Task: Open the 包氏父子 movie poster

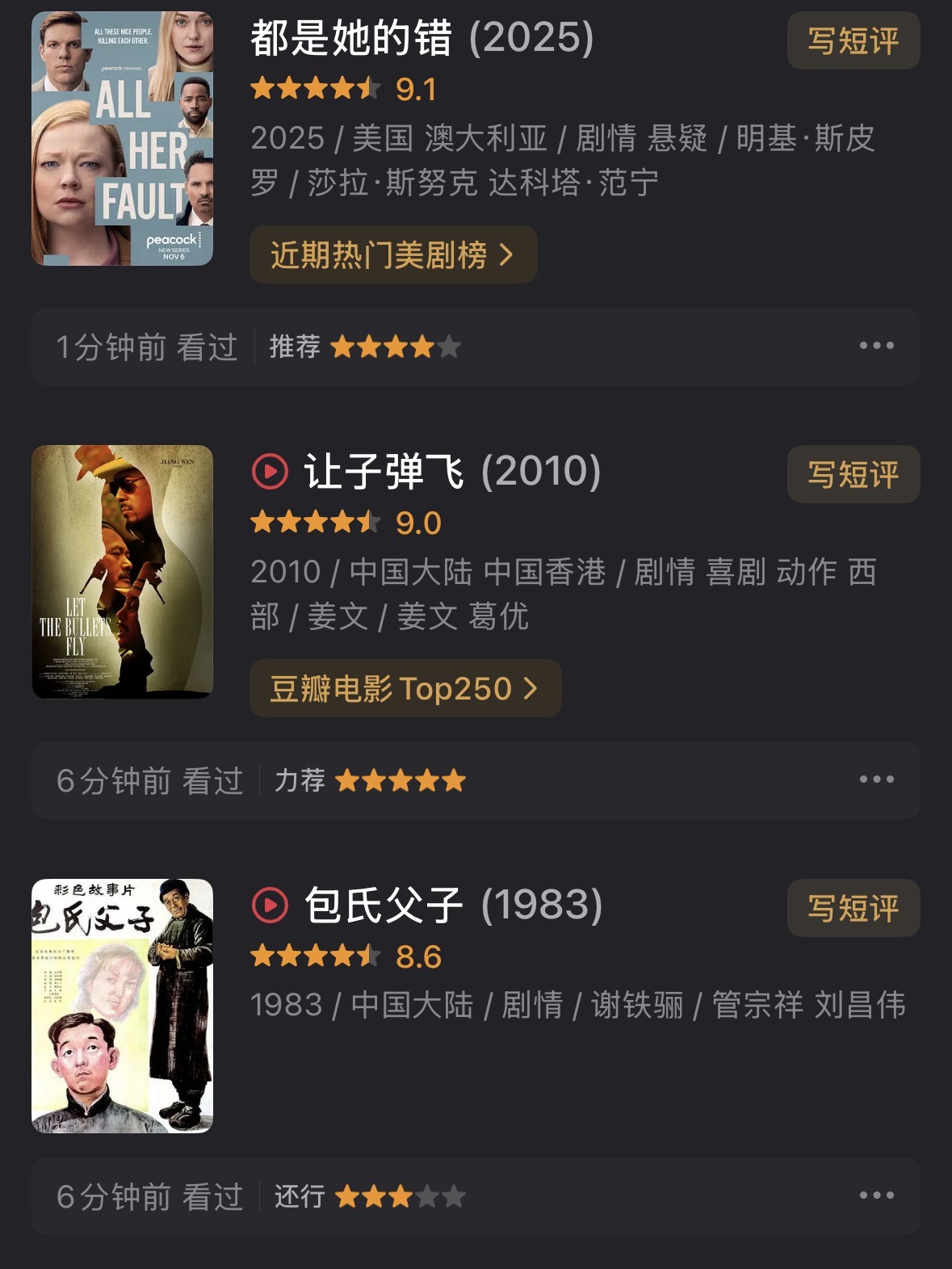Action: pyautogui.click(x=122, y=1006)
